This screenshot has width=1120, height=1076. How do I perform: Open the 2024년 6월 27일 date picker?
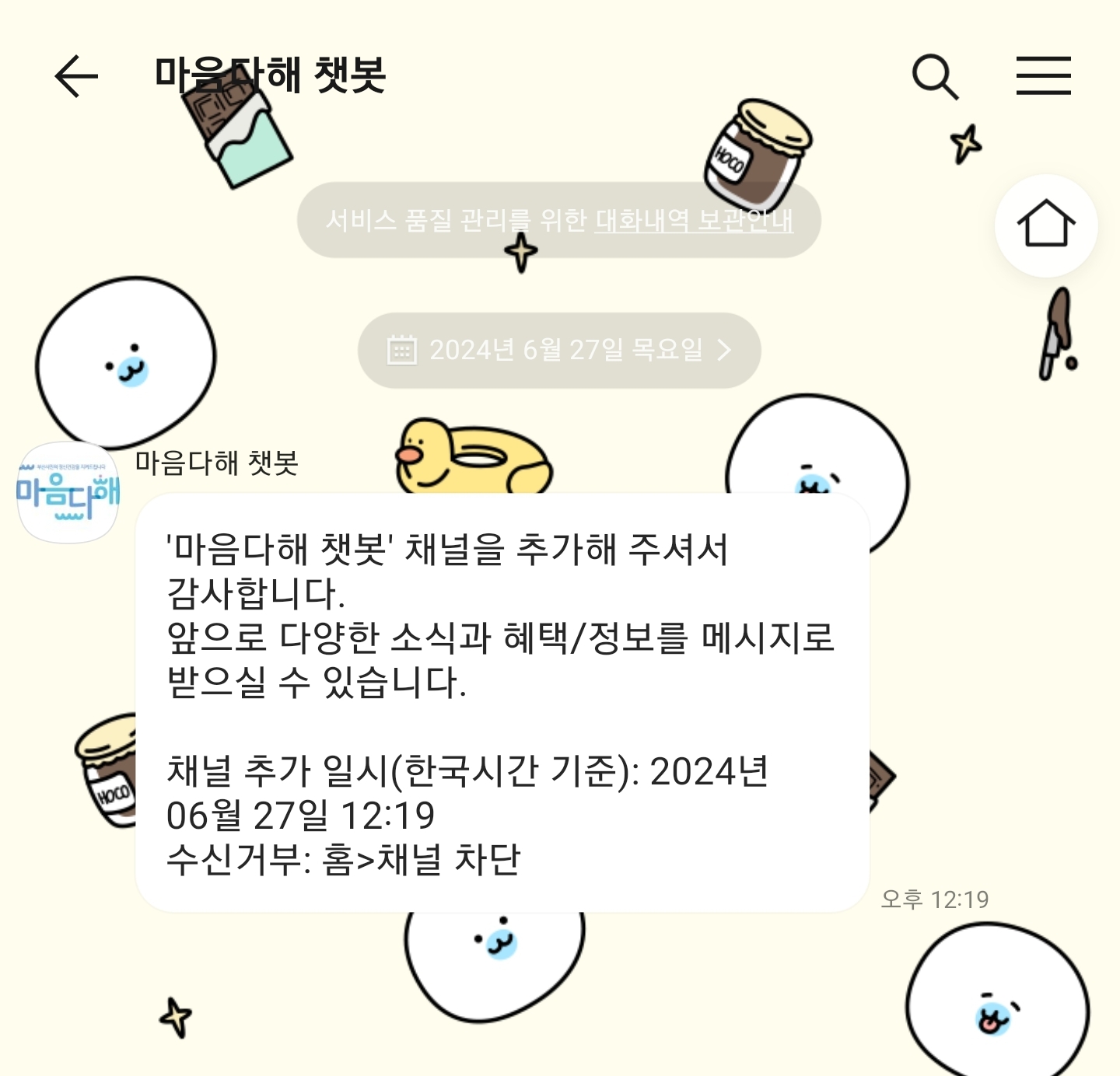point(558,350)
